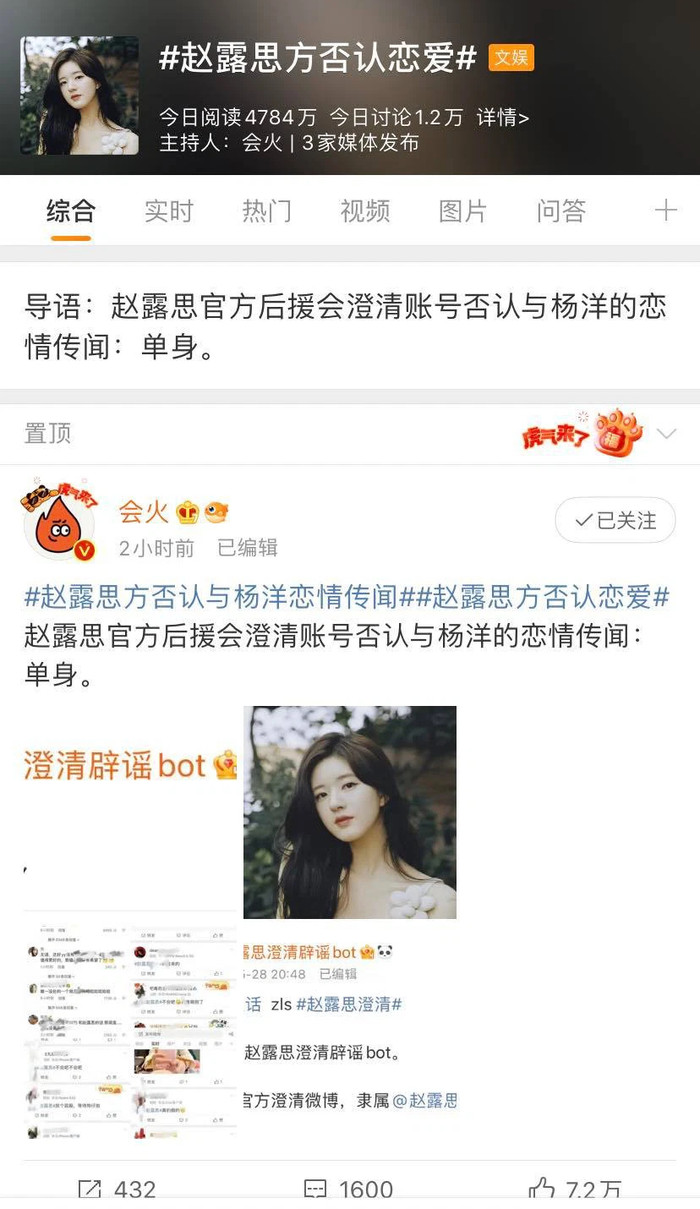Open hashtag #赵露思方否认与杨洋恋情传闻#

211,598
